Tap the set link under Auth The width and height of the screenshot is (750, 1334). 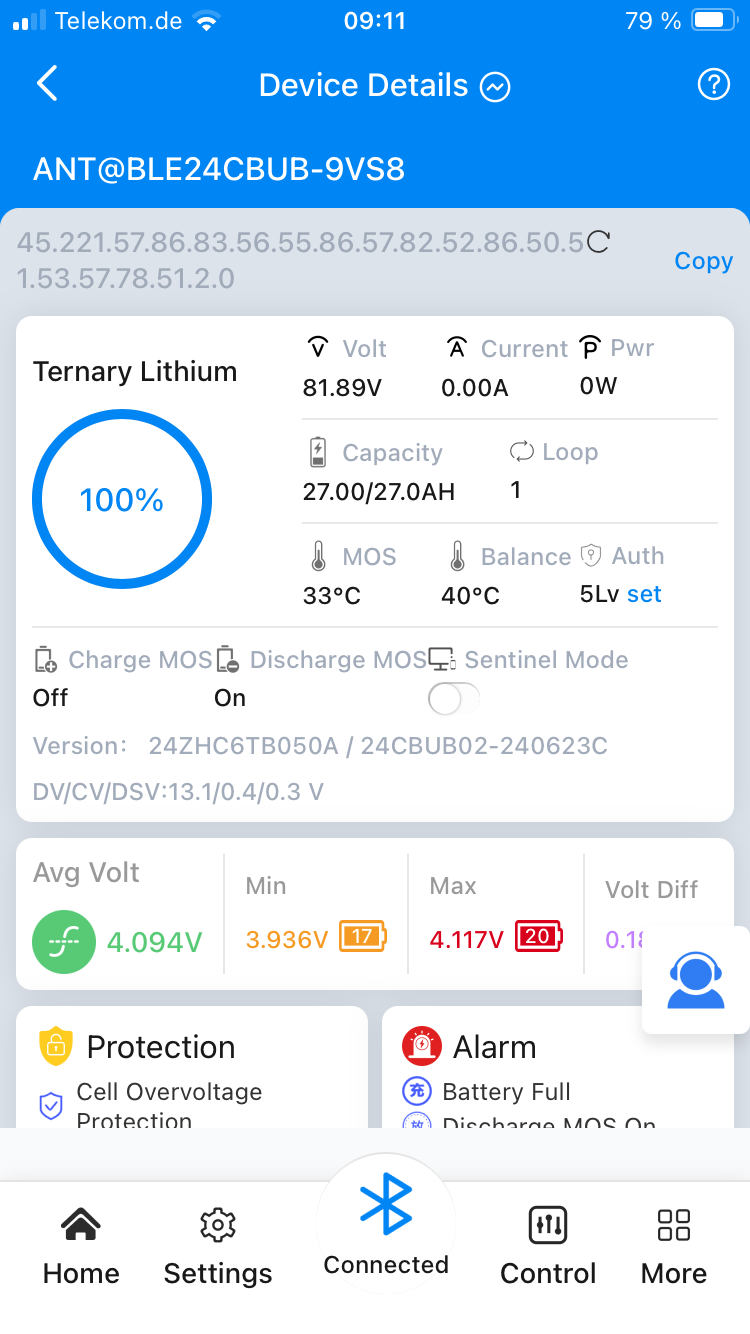coord(644,594)
